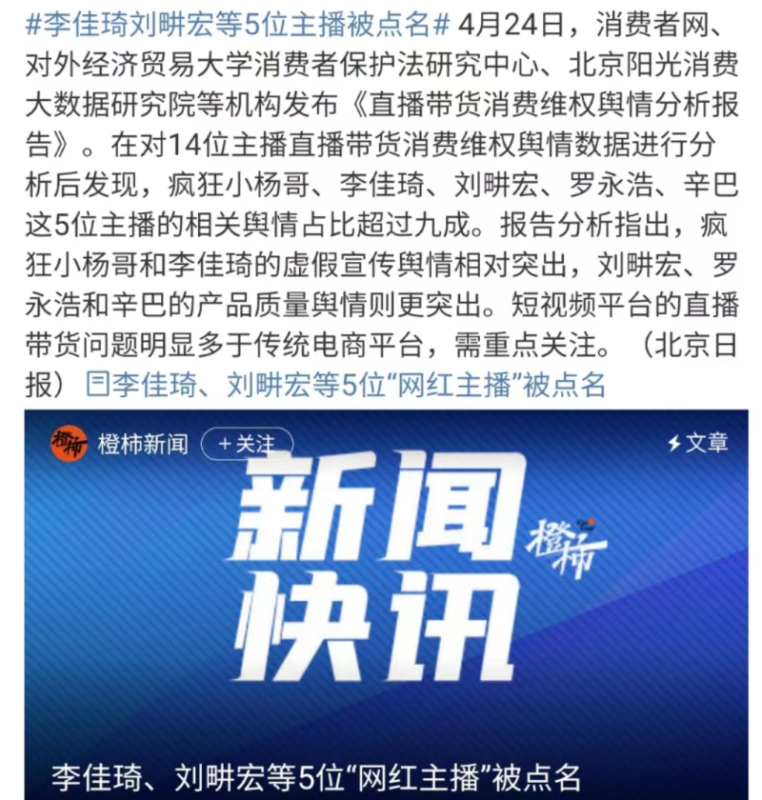Viewport: 762px width, 800px height.
Task: Open the 橙柿新闻 account profile
Action: coord(142,444)
